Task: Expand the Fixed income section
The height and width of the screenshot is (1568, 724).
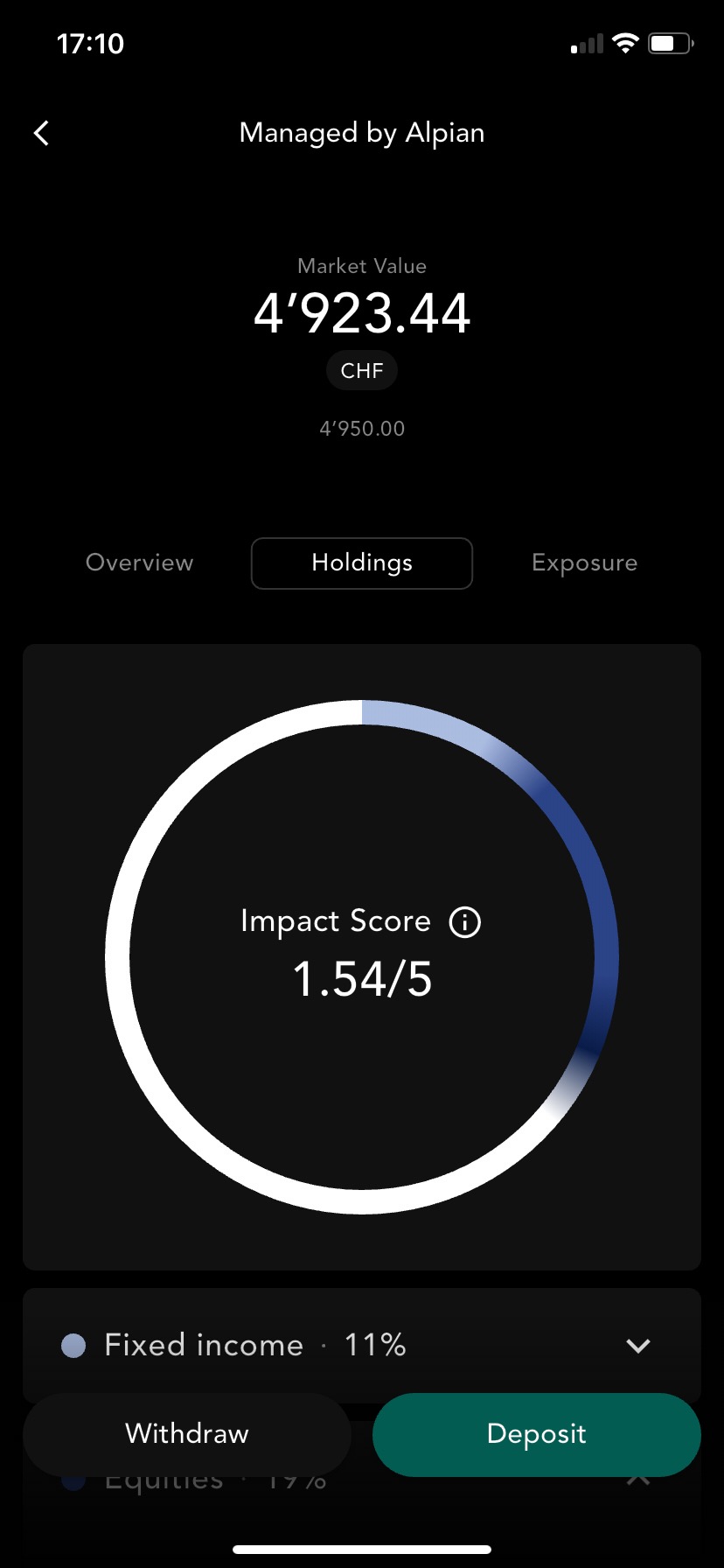Action: (638, 1346)
